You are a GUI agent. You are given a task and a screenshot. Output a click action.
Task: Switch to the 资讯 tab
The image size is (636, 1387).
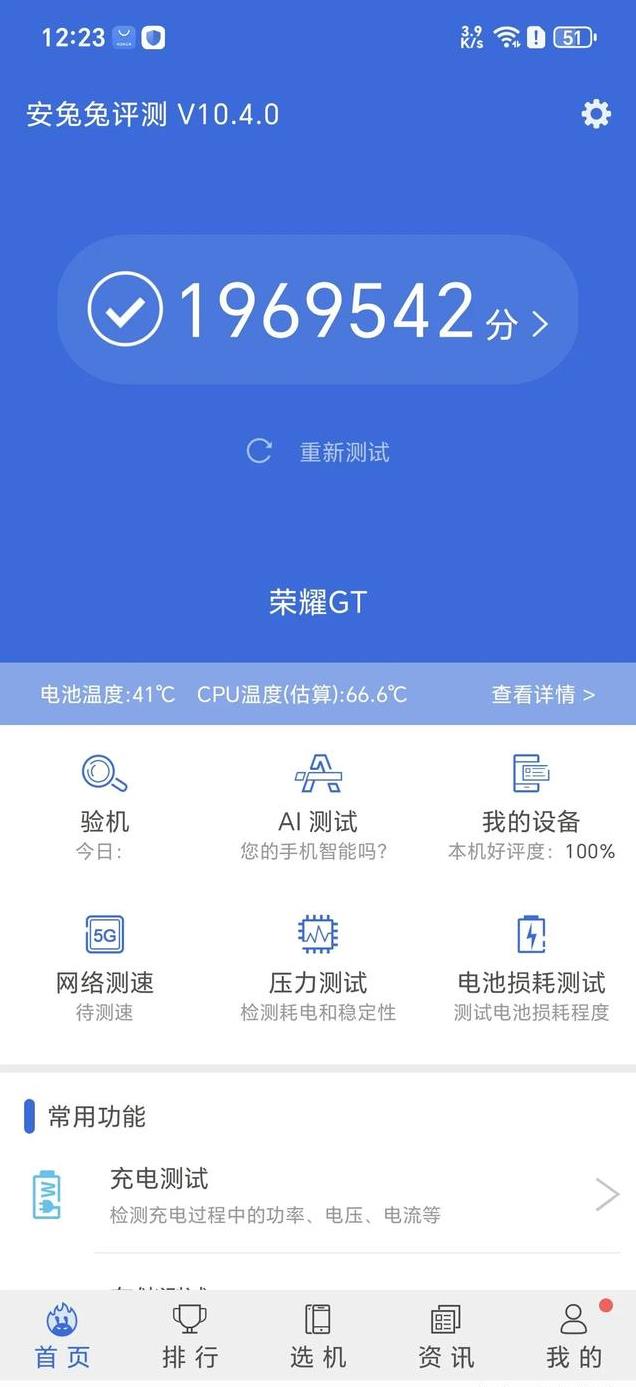point(446,1336)
